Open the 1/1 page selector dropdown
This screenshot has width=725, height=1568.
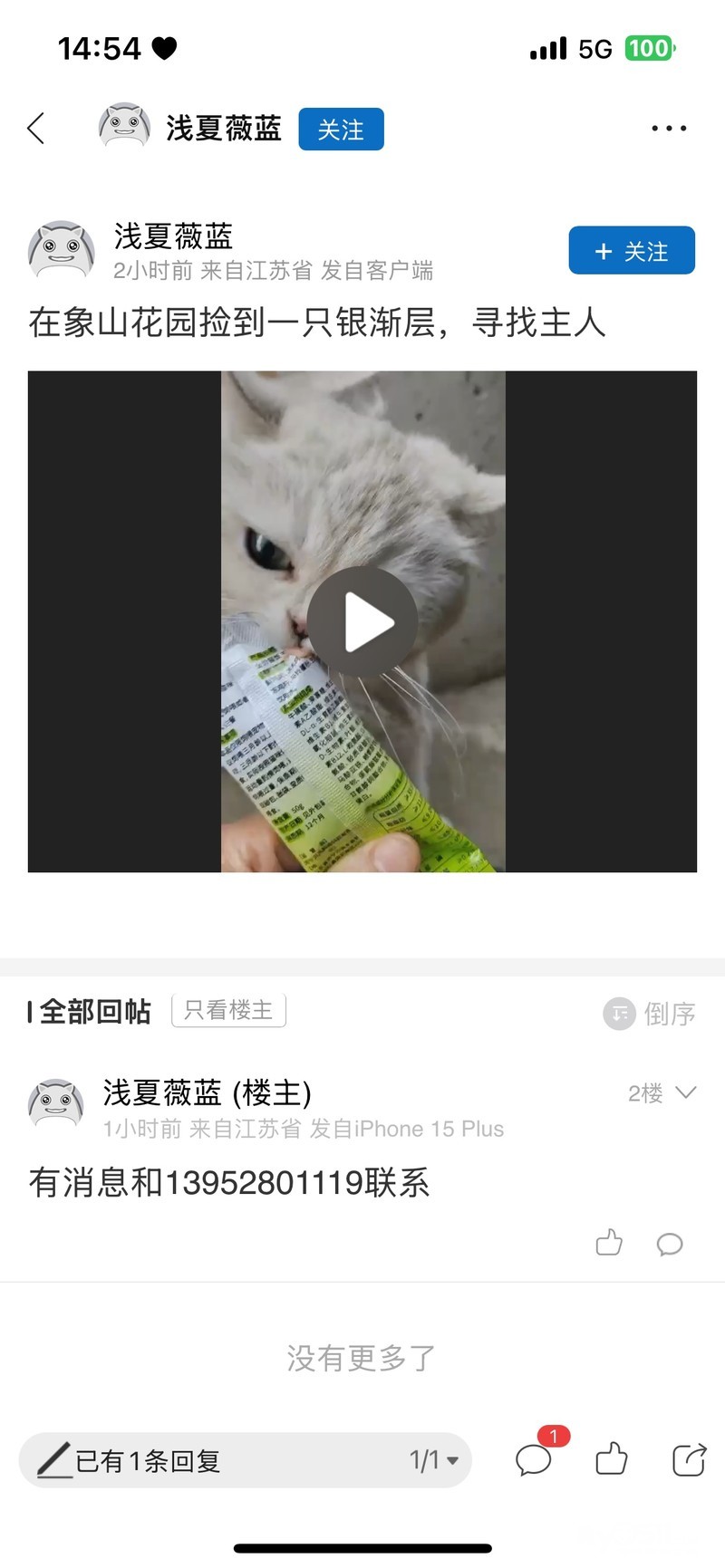click(x=434, y=1460)
